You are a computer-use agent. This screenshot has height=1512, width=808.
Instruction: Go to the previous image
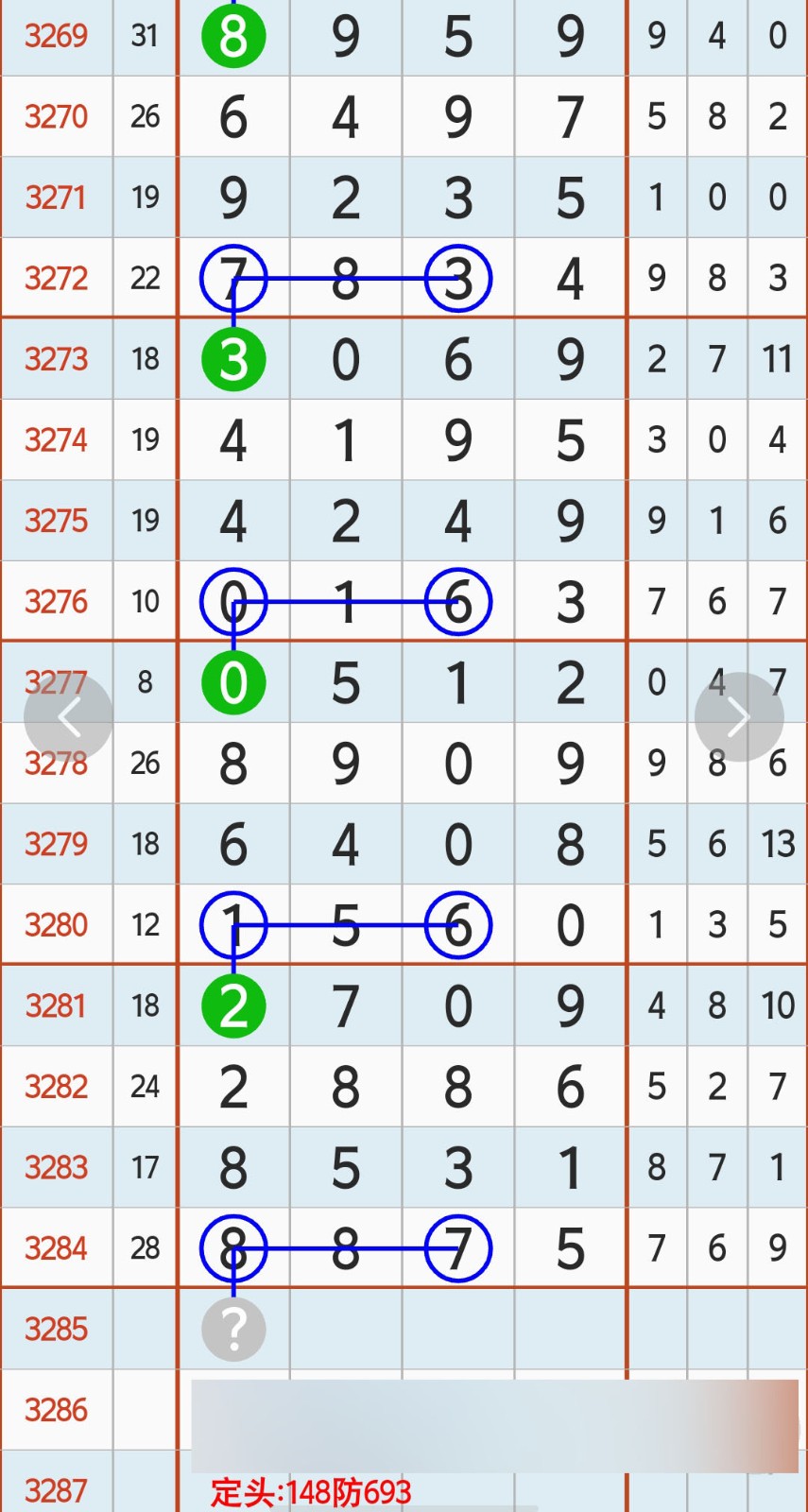(68, 718)
